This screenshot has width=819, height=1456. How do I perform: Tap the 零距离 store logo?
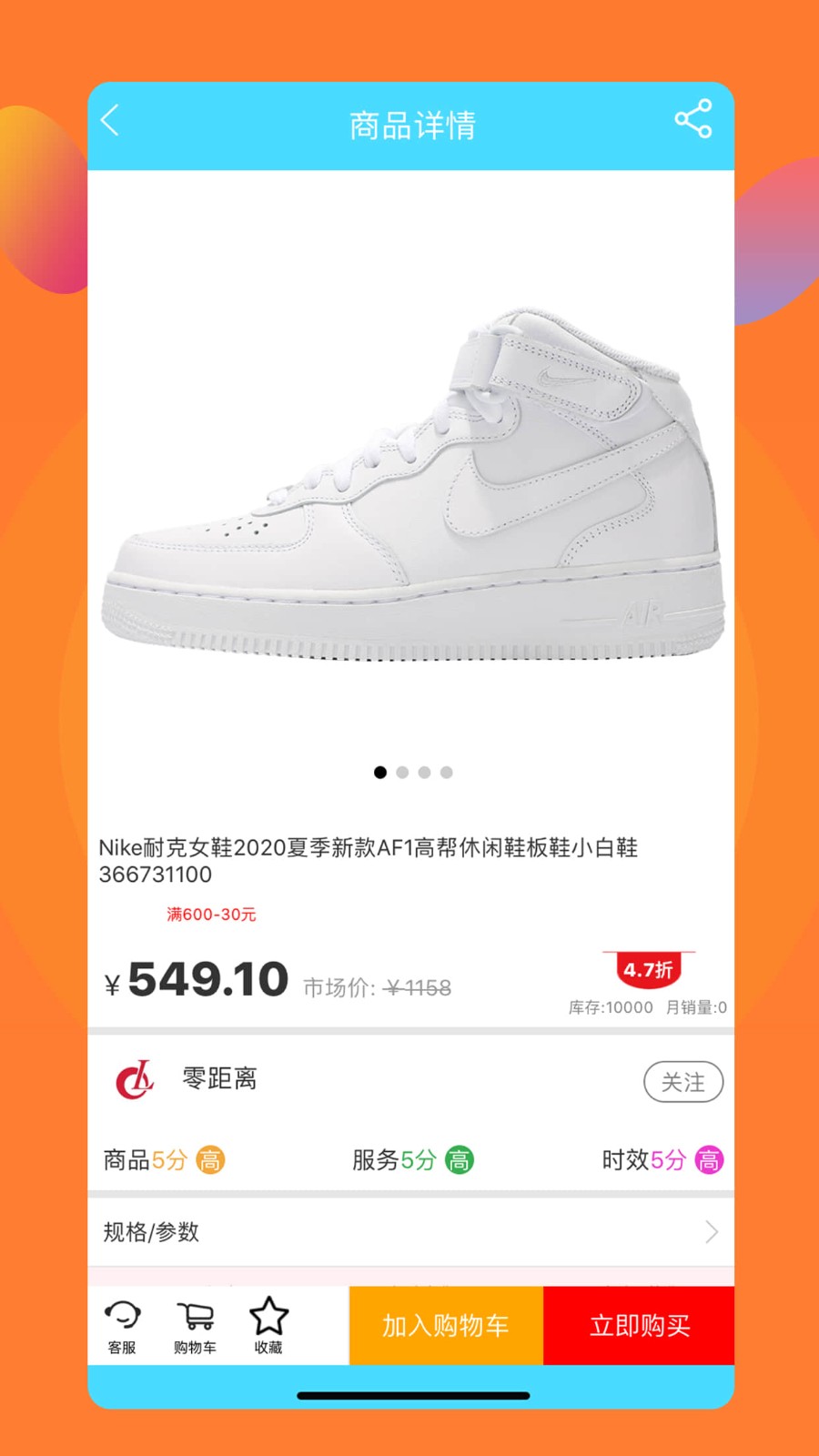point(133,1081)
